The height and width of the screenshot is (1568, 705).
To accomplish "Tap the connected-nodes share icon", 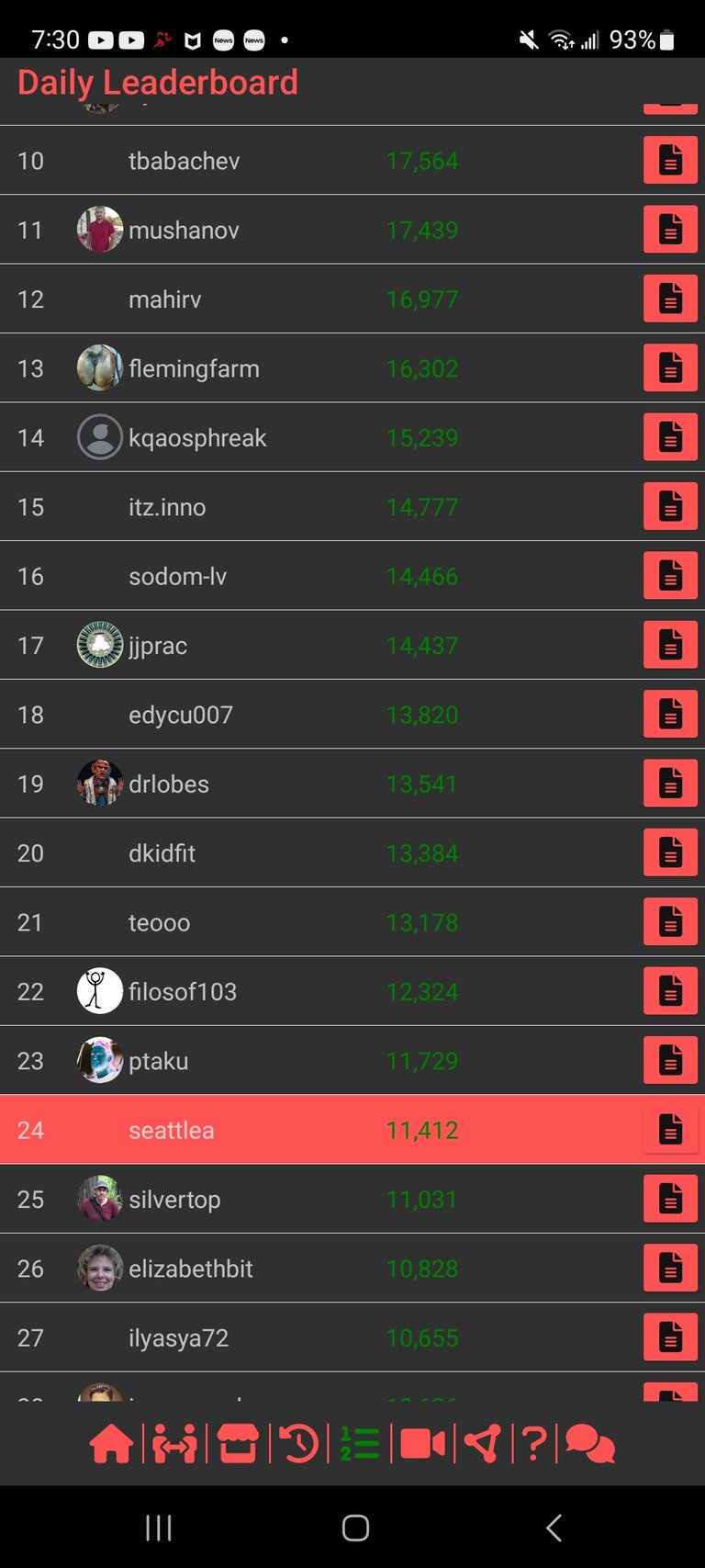I will 484,1444.
